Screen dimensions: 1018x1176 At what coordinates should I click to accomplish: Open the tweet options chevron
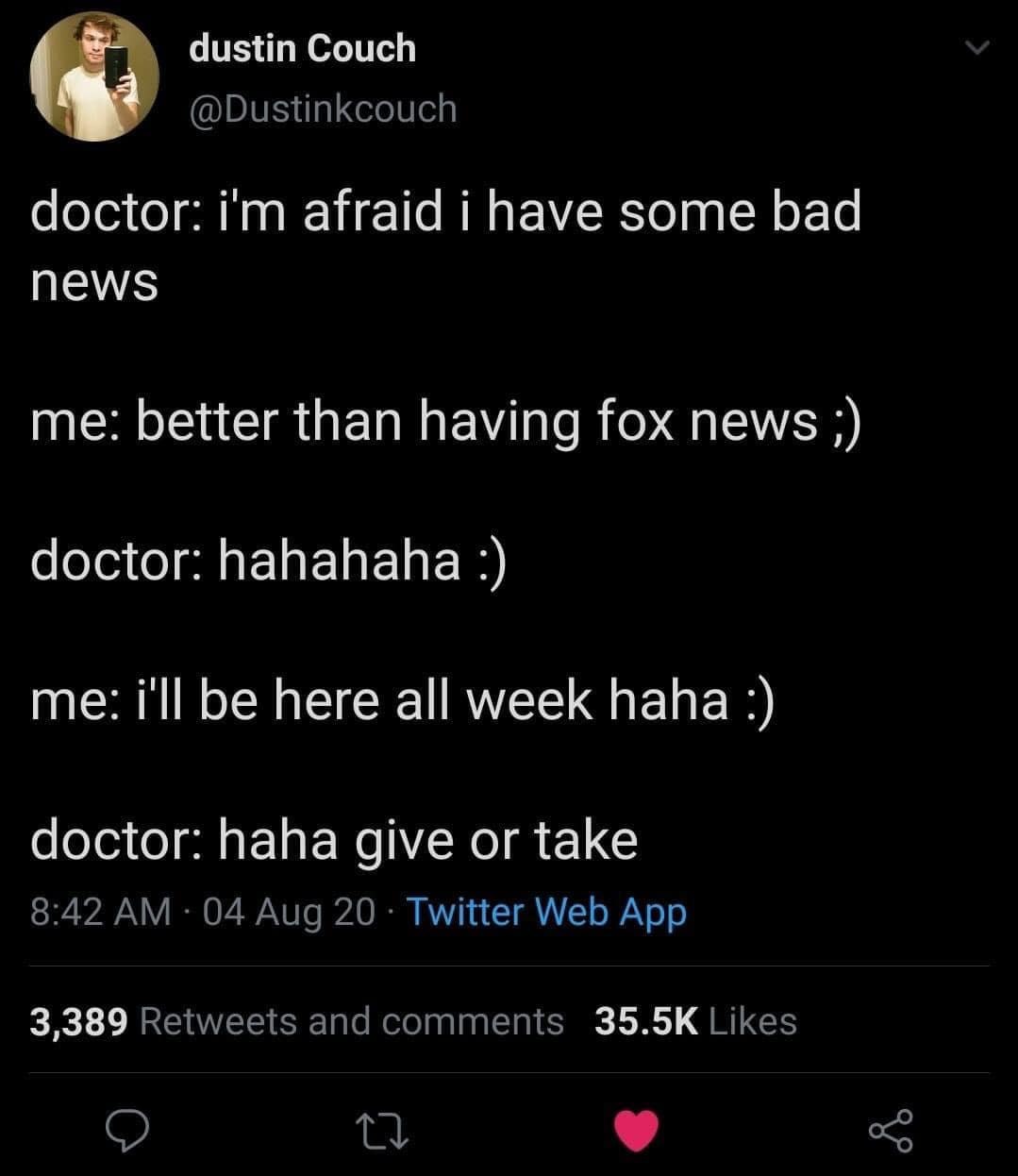click(x=978, y=46)
